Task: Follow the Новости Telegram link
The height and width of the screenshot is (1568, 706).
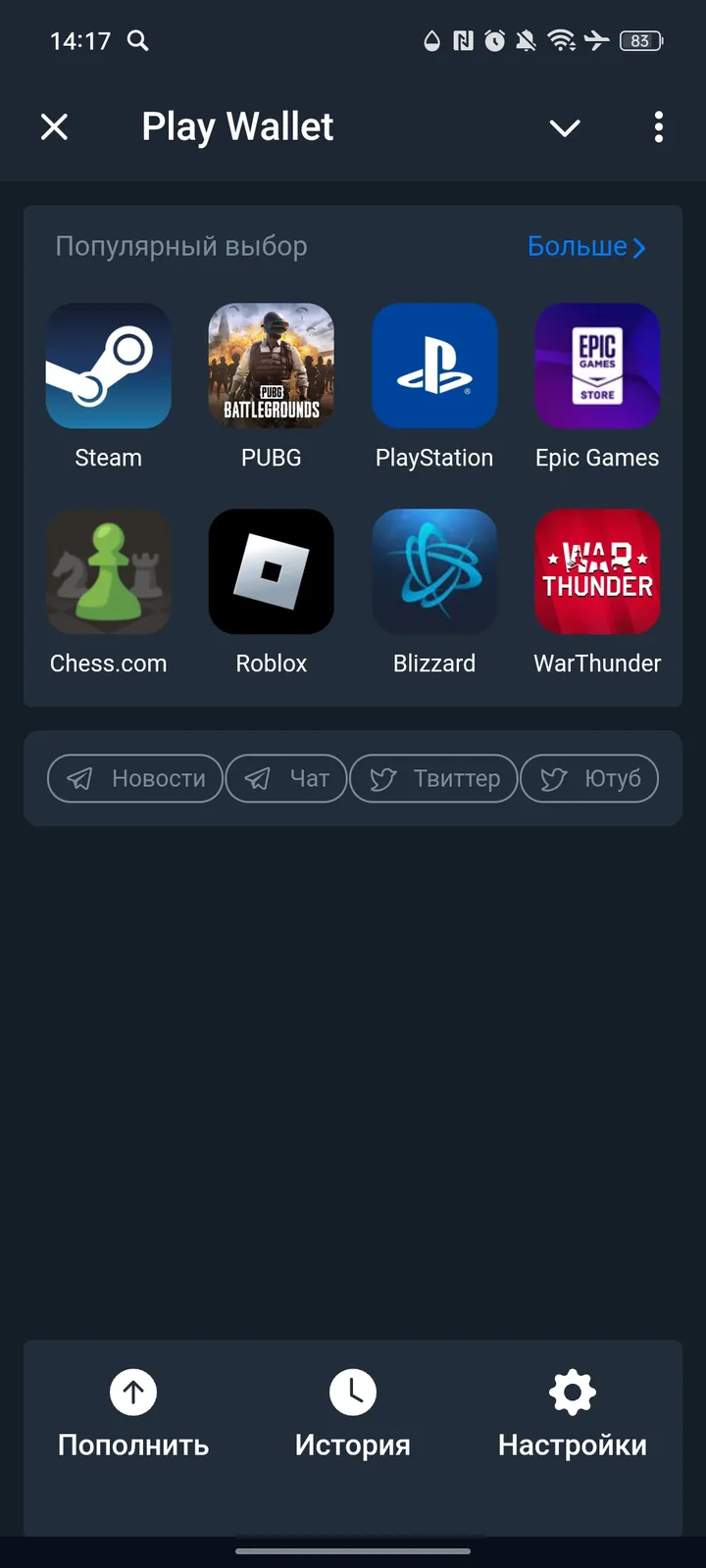Action: point(134,778)
